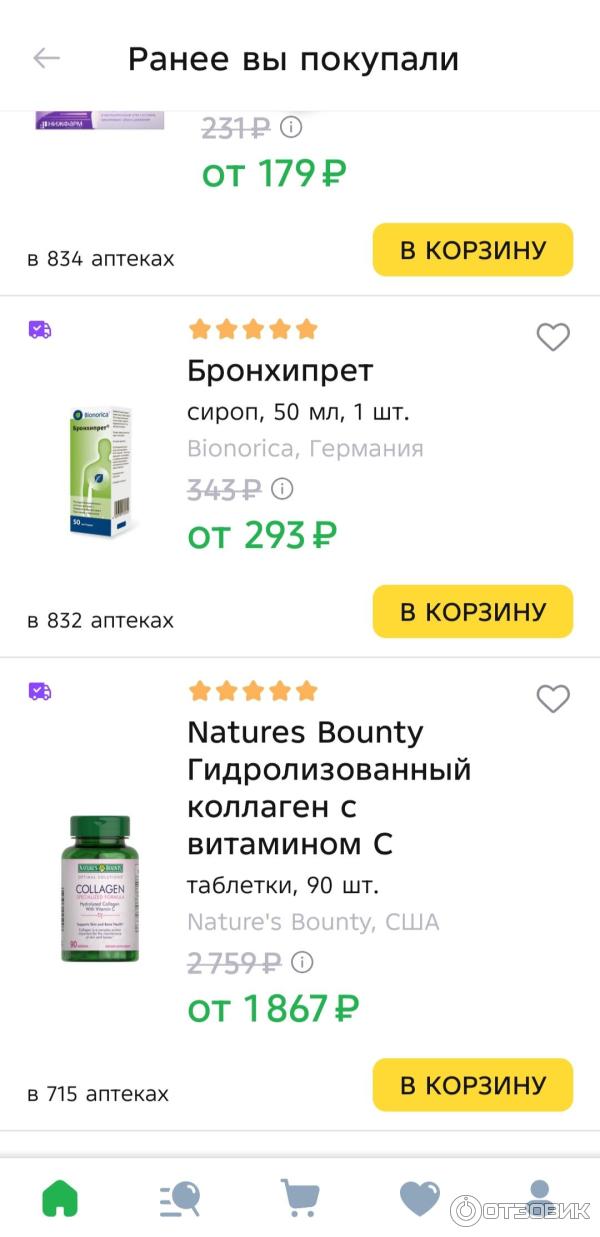Open Natures Bounty collagen product card
This screenshot has width=600, height=1237.
click(x=328, y=788)
